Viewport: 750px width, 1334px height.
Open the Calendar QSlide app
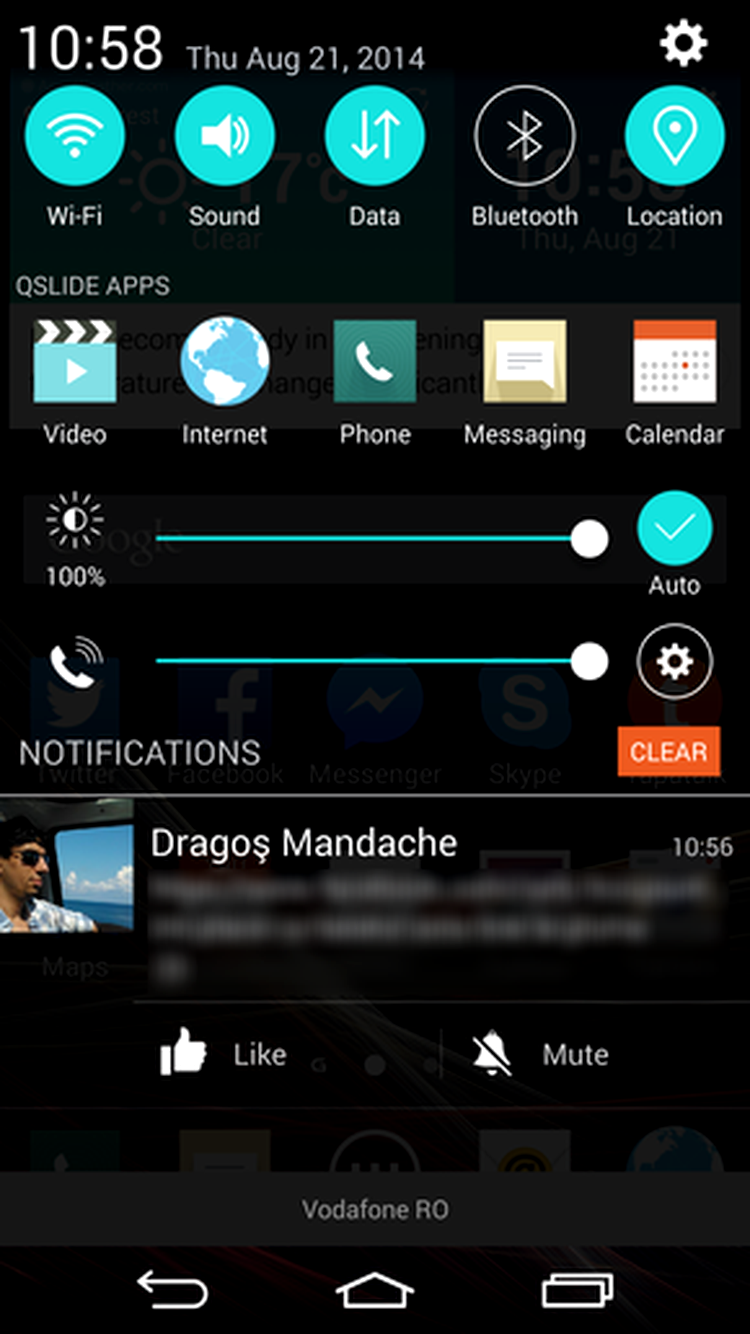point(674,362)
